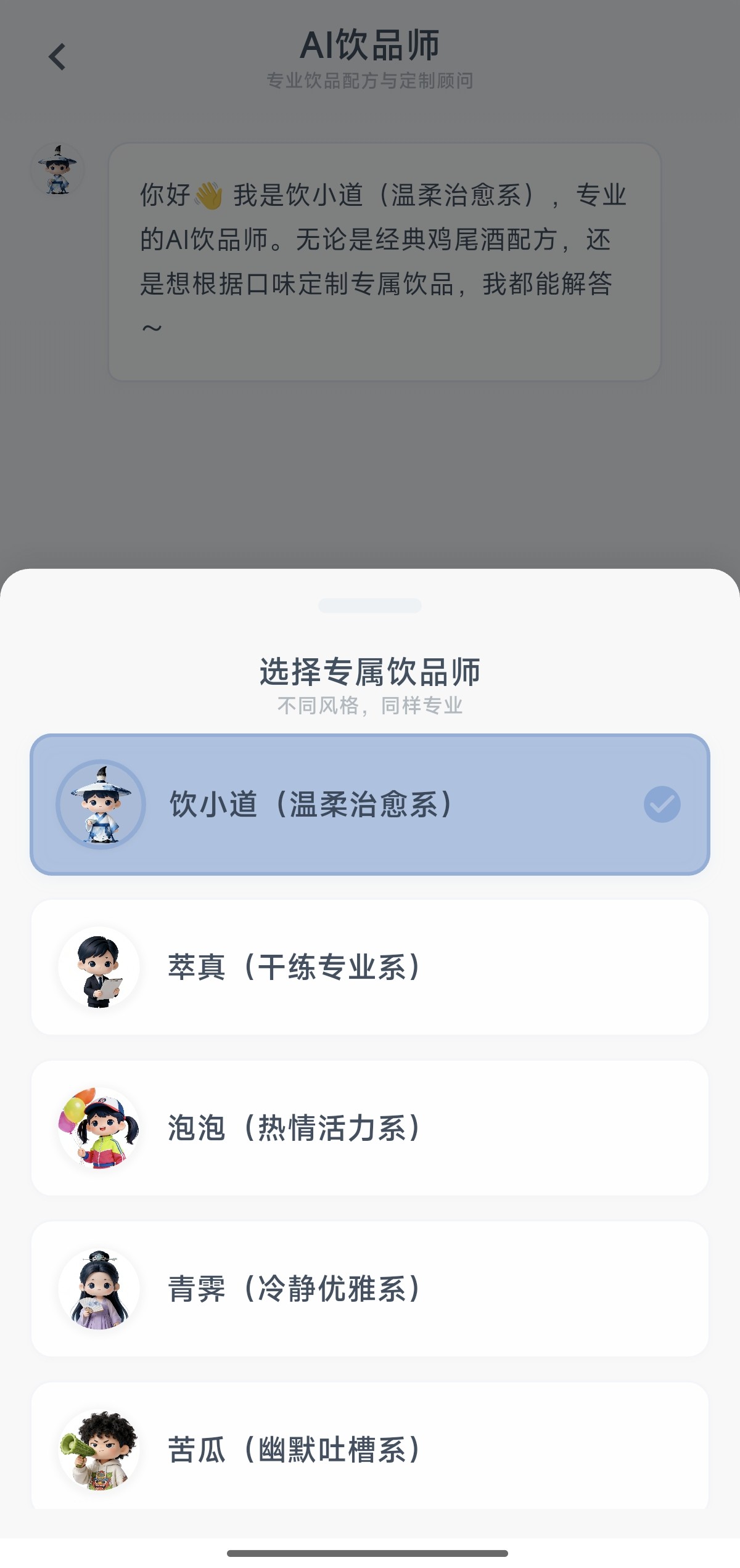740x1568 pixels.
Task: Tap the waving hand emoji in the greeting
Action: click(206, 195)
